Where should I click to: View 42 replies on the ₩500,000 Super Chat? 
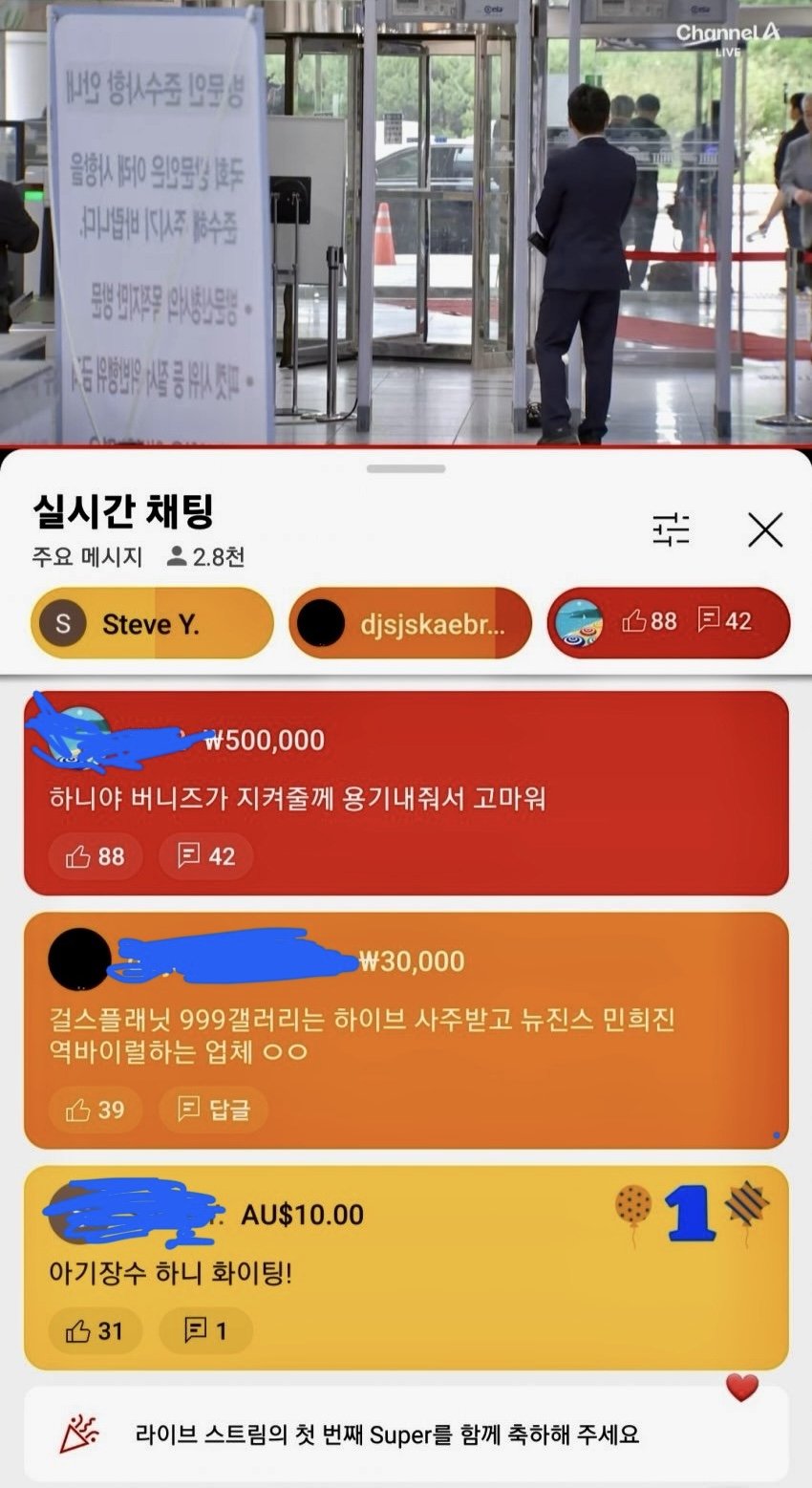pos(206,856)
